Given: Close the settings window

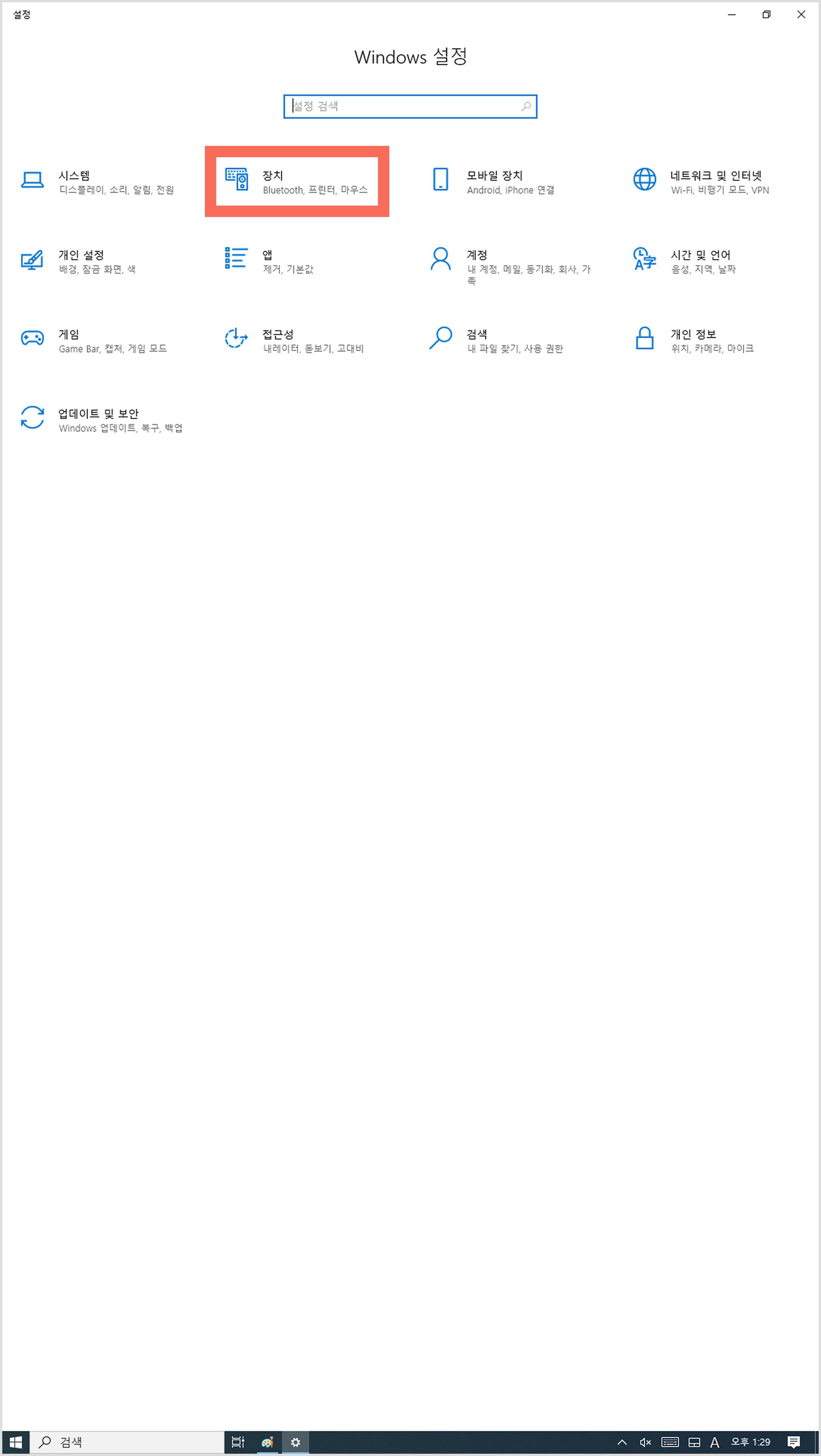Looking at the screenshot, I should click(x=801, y=15).
